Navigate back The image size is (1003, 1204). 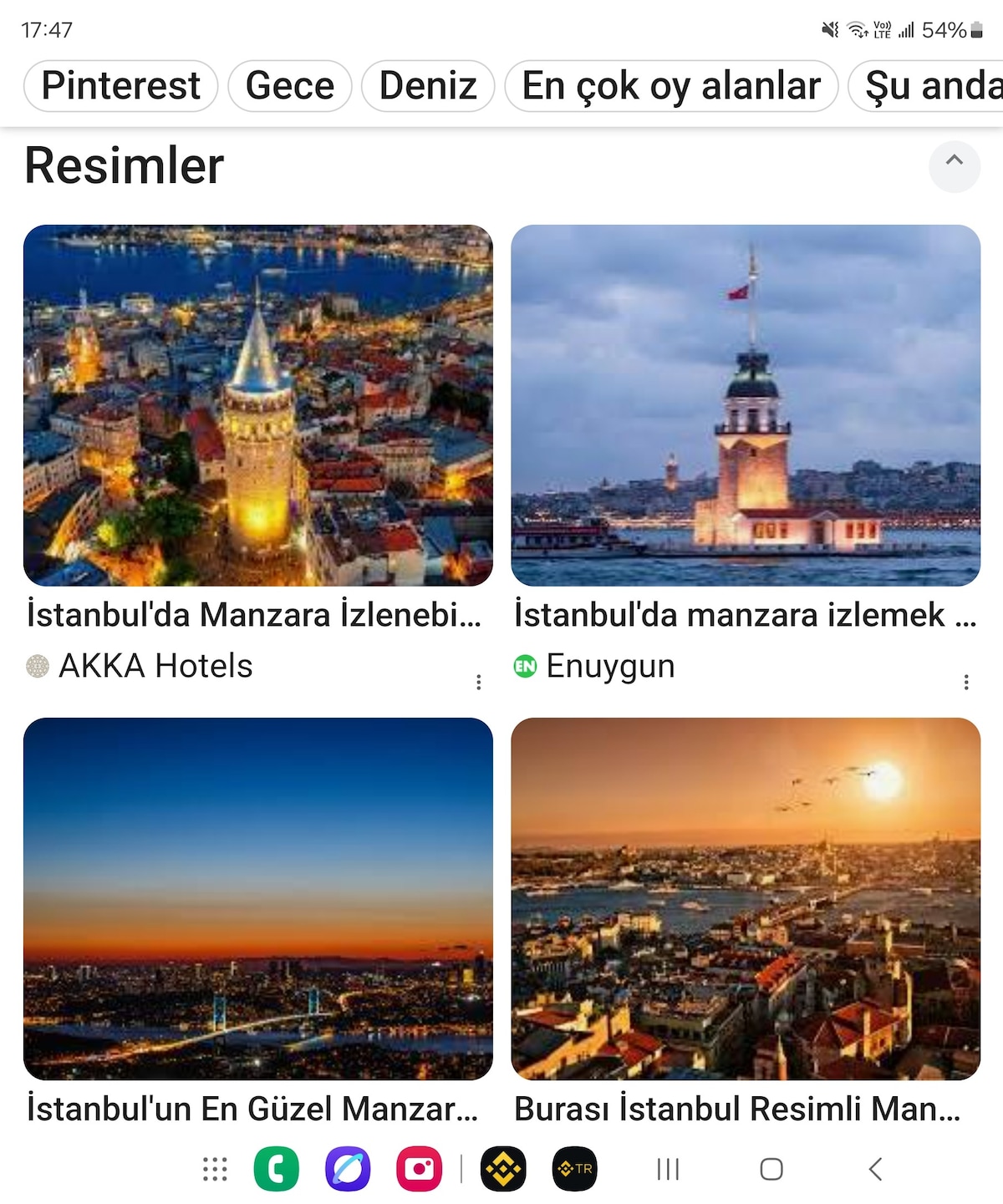coord(875,1169)
